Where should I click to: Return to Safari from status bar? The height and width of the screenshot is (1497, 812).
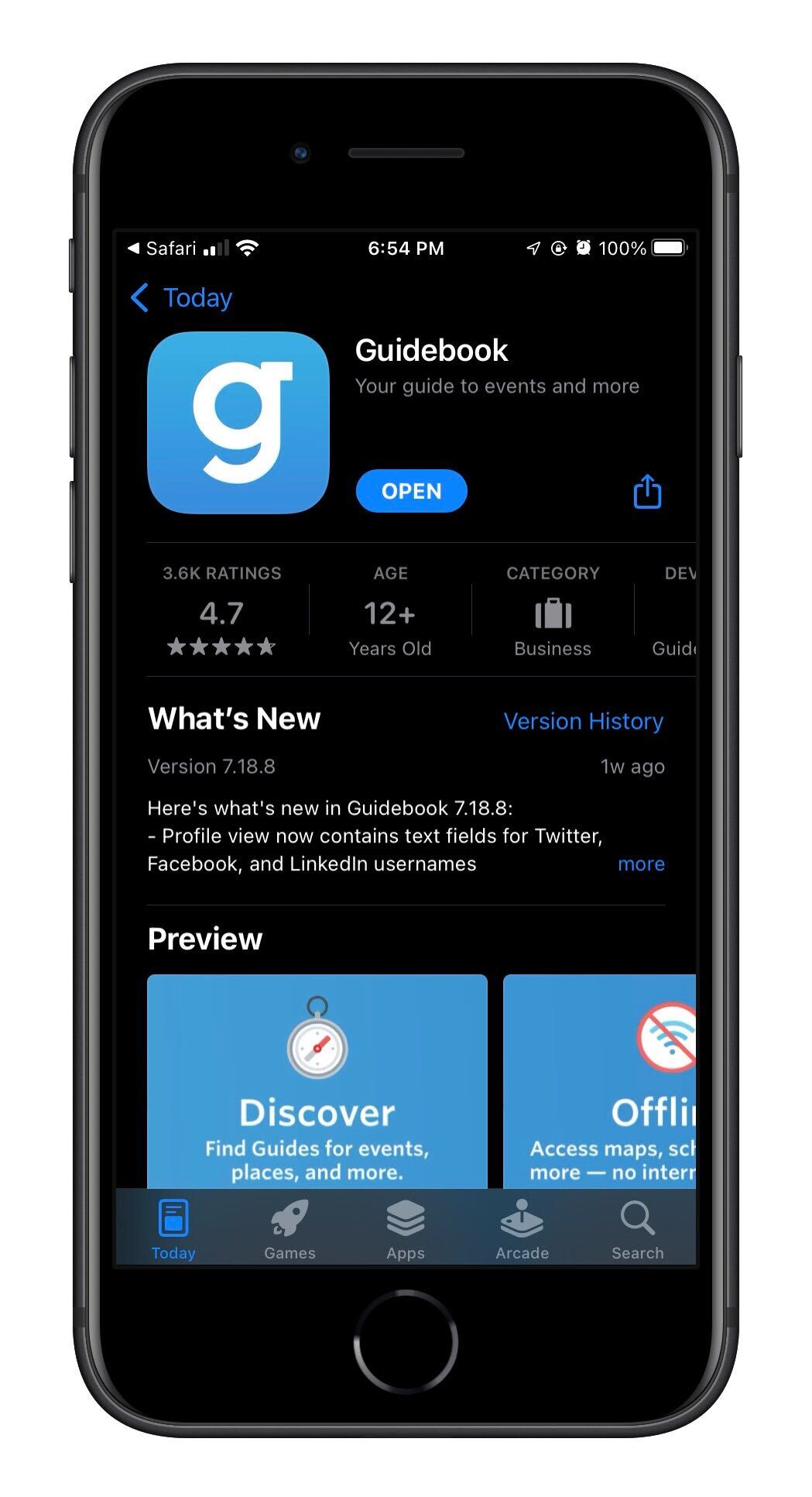click(x=163, y=248)
